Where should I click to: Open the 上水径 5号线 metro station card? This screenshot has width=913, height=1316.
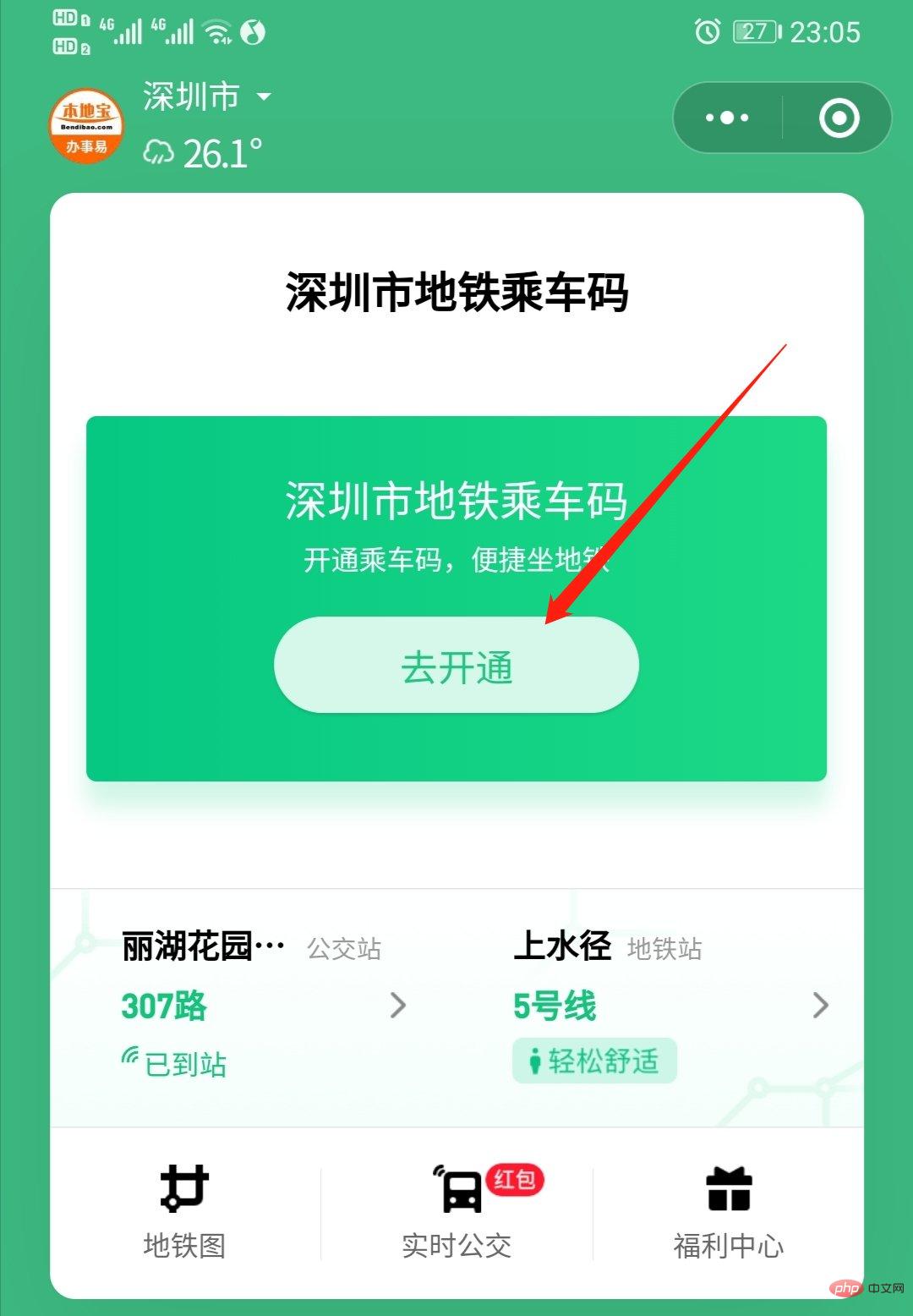(x=668, y=1005)
